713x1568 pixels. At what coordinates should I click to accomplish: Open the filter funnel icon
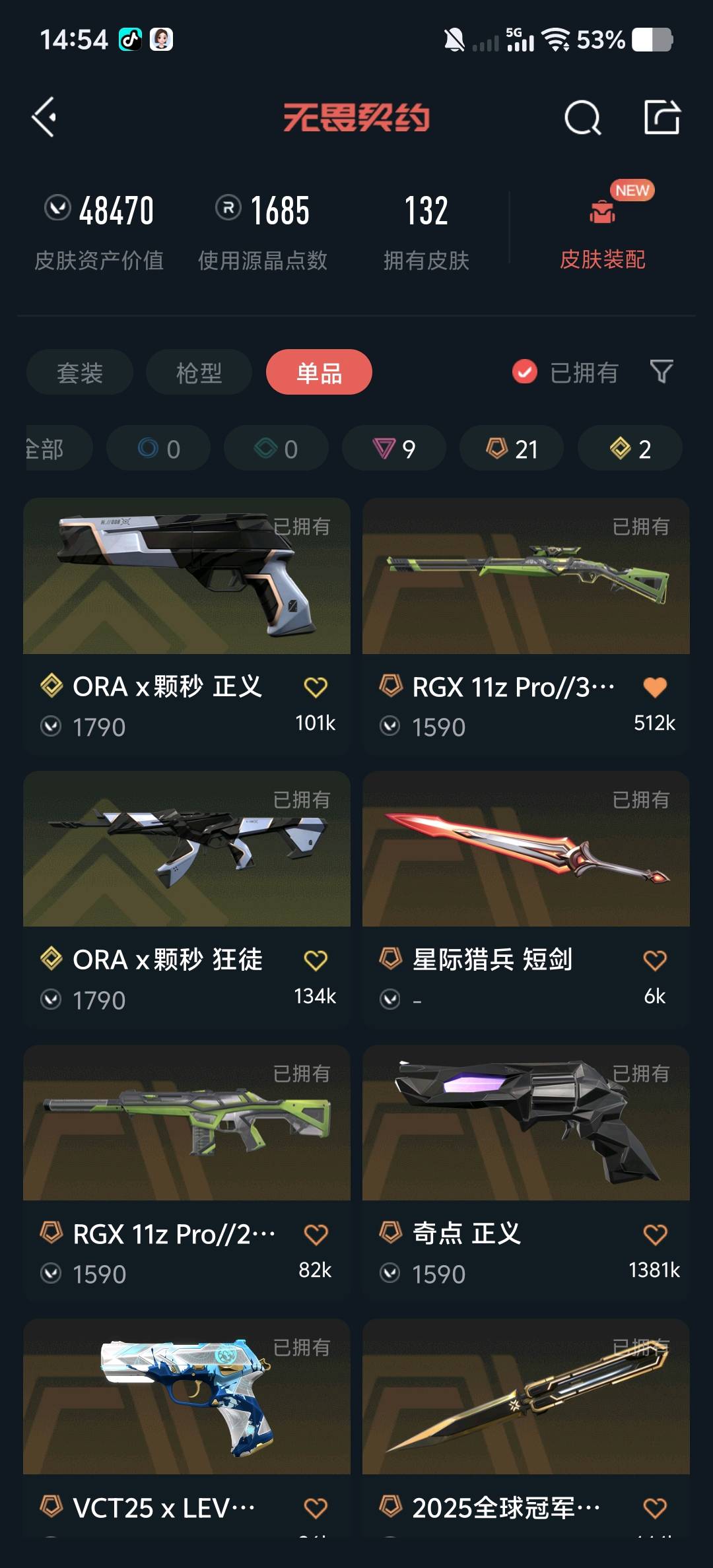point(661,372)
